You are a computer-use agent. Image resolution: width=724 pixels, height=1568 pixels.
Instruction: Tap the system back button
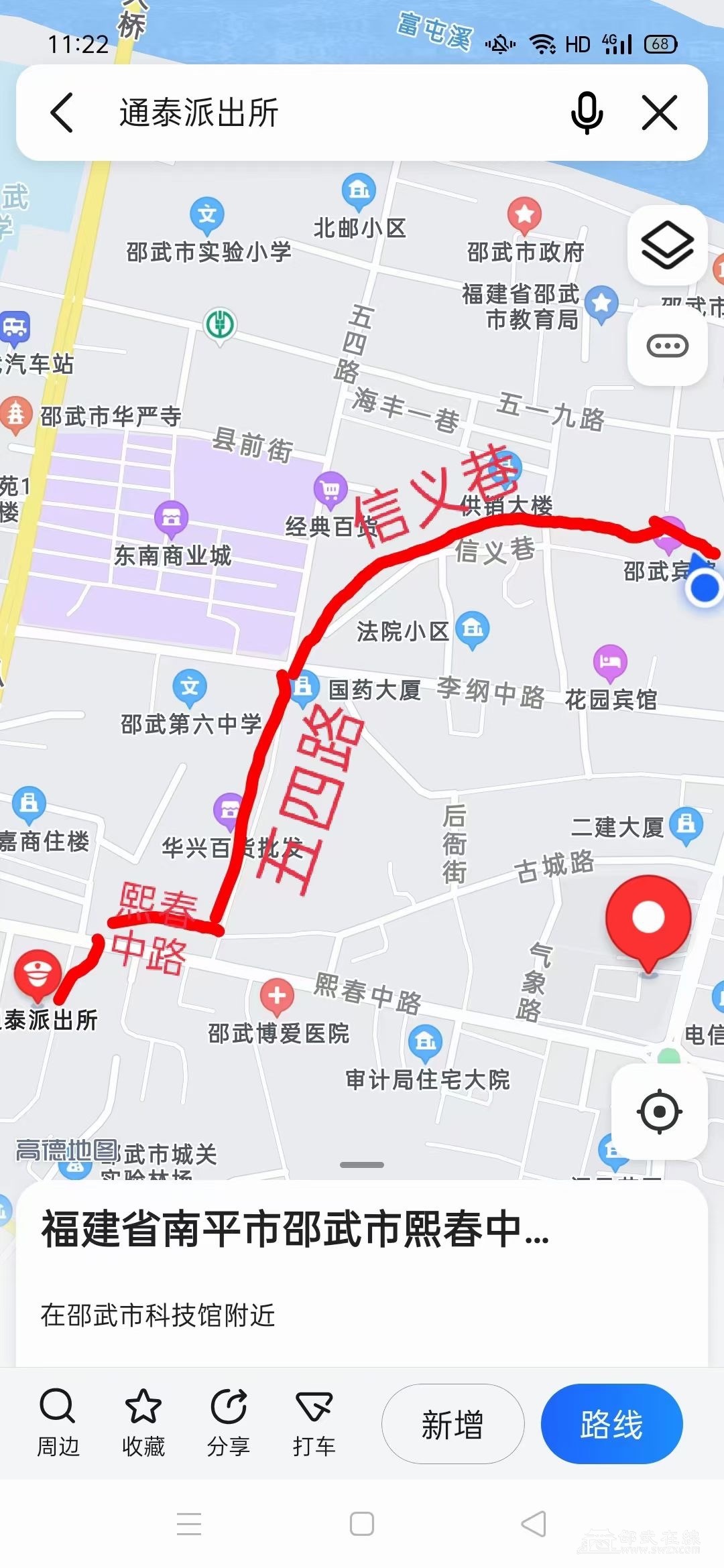[534, 1524]
